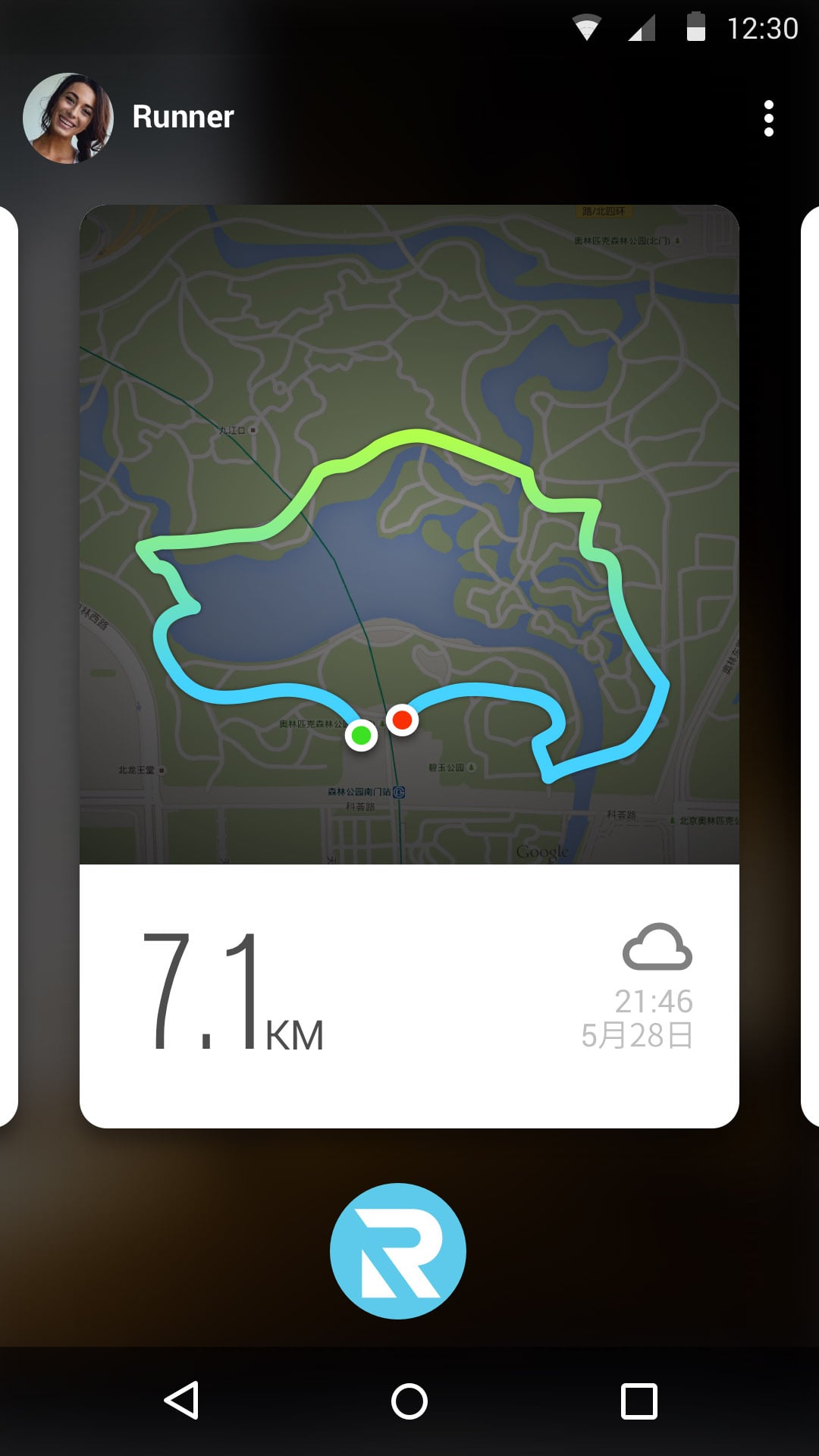Open the three-dot overflow menu

[768, 118]
